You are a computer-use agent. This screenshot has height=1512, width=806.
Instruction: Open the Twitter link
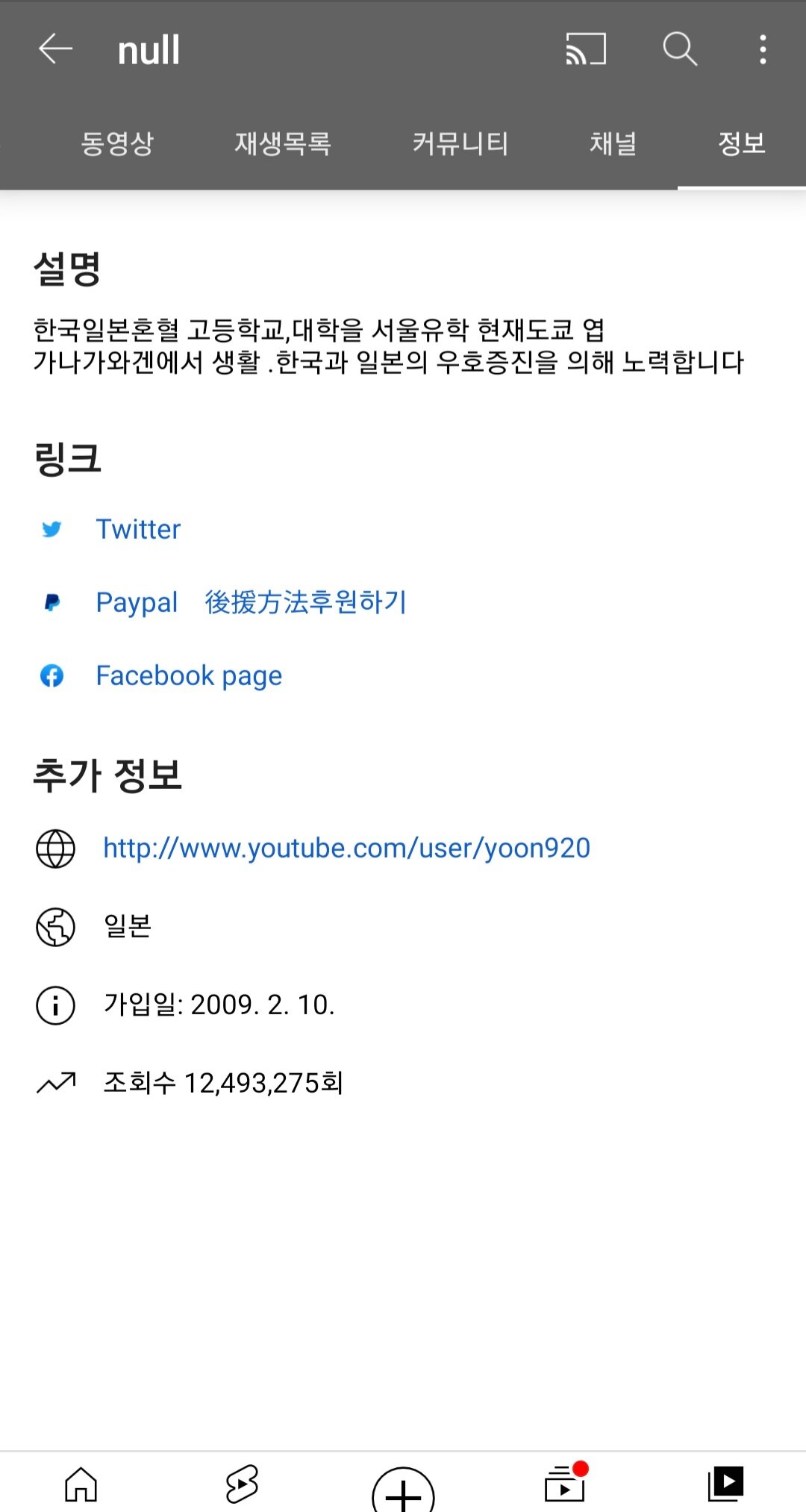coord(138,529)
